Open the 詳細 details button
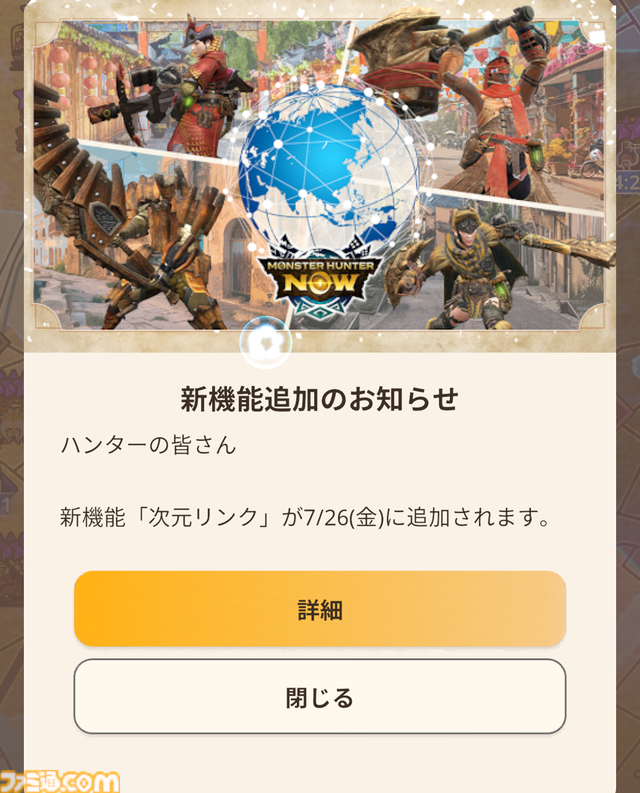 pos(320,609)
